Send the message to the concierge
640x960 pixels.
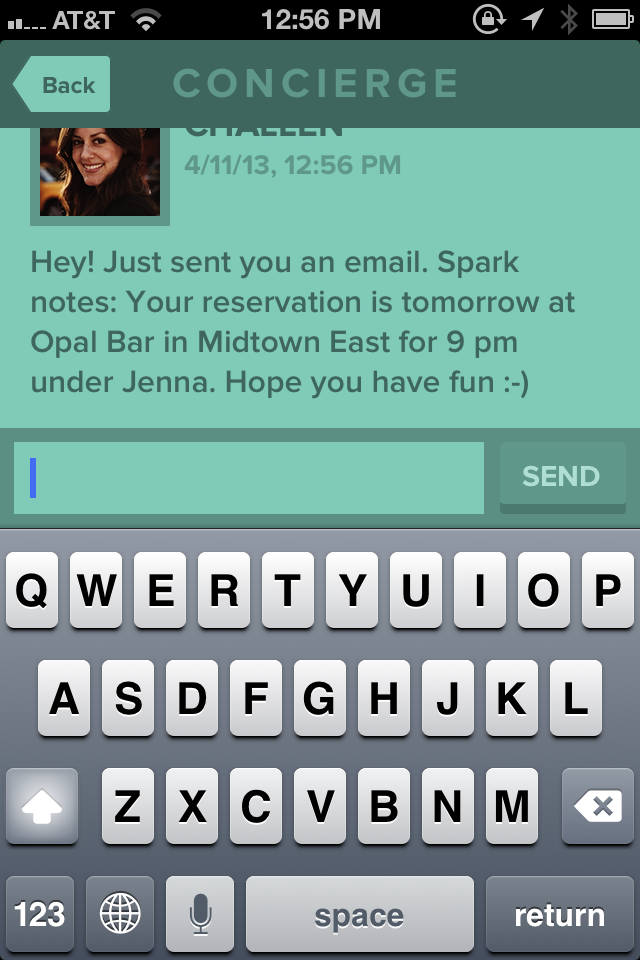point(561,477)
